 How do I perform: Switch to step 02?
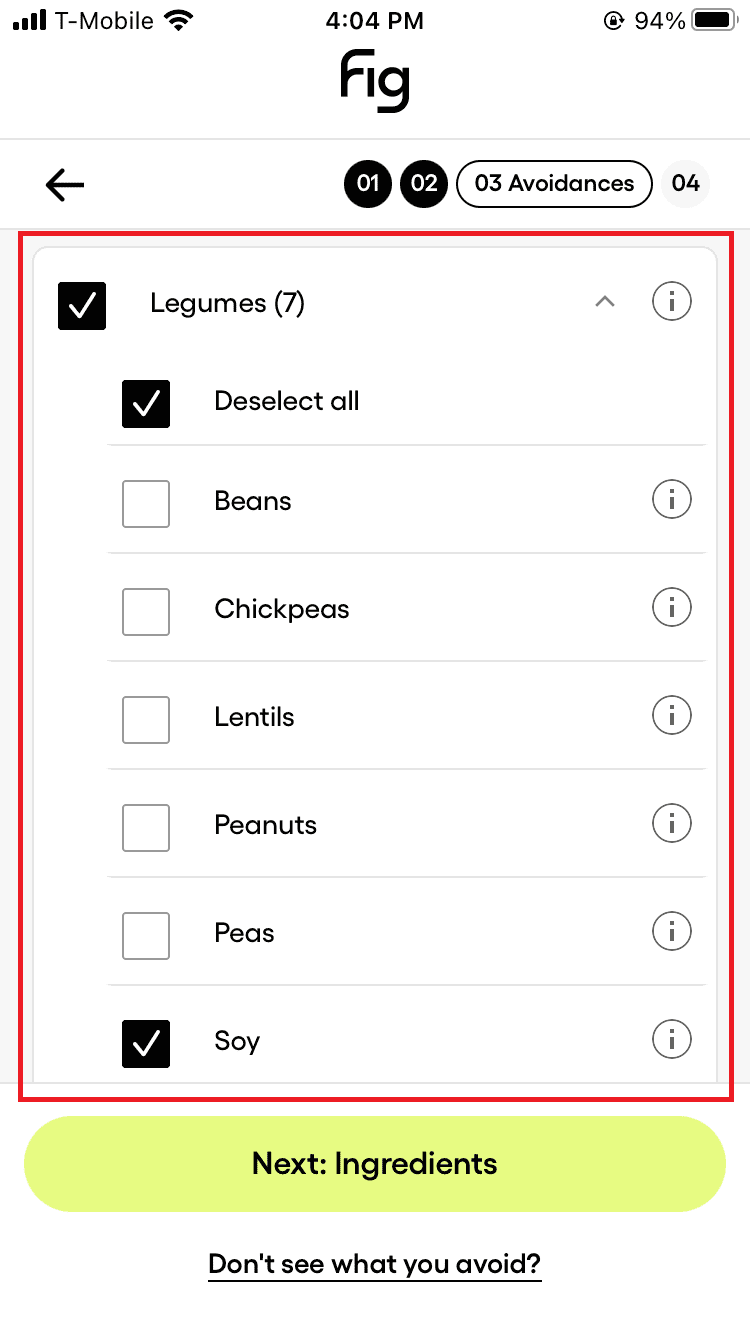(x=423, y=184)
